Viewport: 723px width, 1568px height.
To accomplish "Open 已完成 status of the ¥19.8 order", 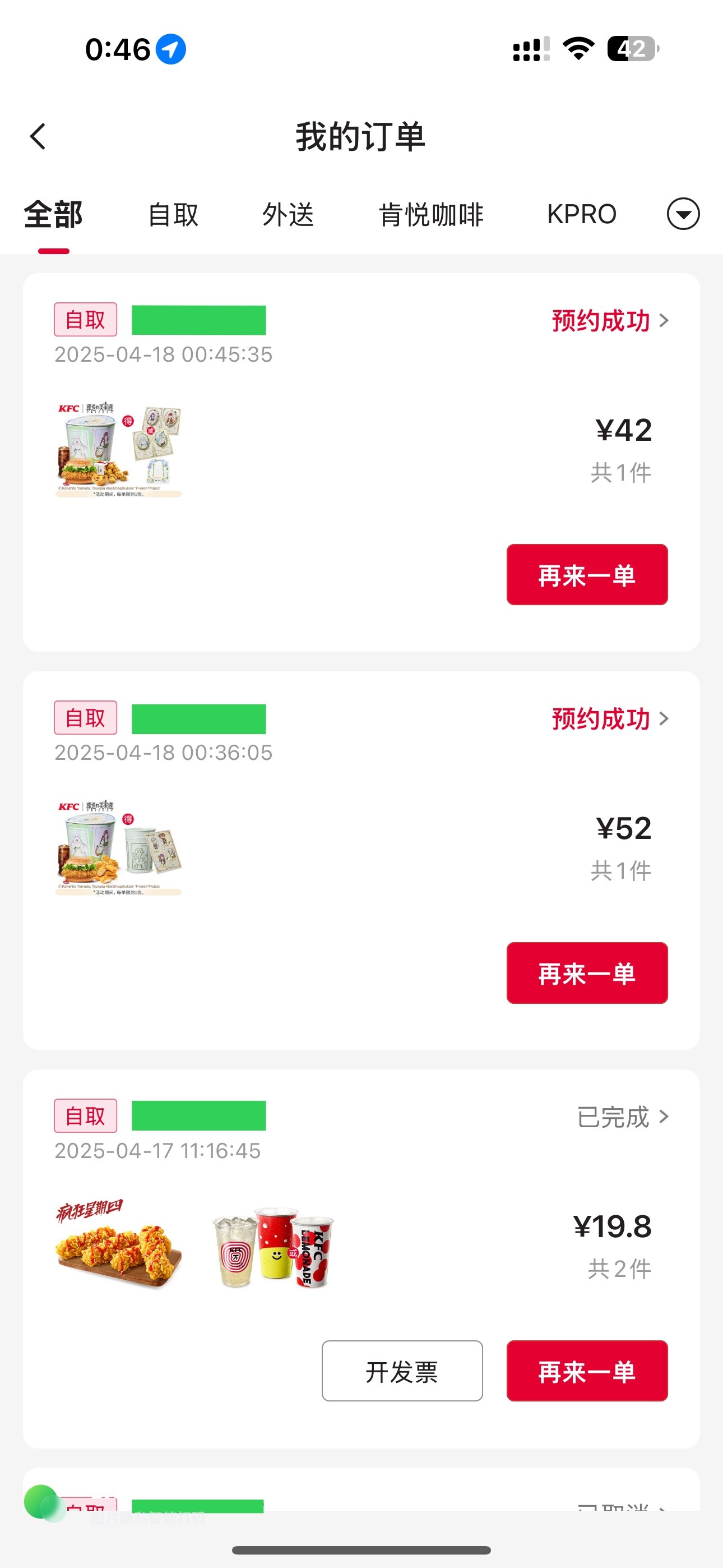I will tap(623, 1117).
